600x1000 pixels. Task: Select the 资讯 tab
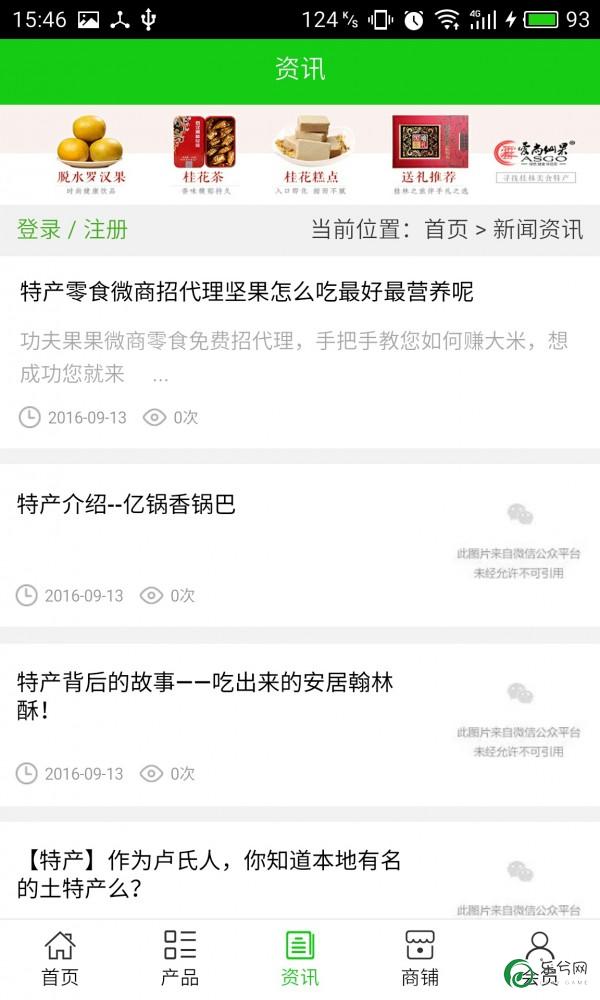click(300, 959)
